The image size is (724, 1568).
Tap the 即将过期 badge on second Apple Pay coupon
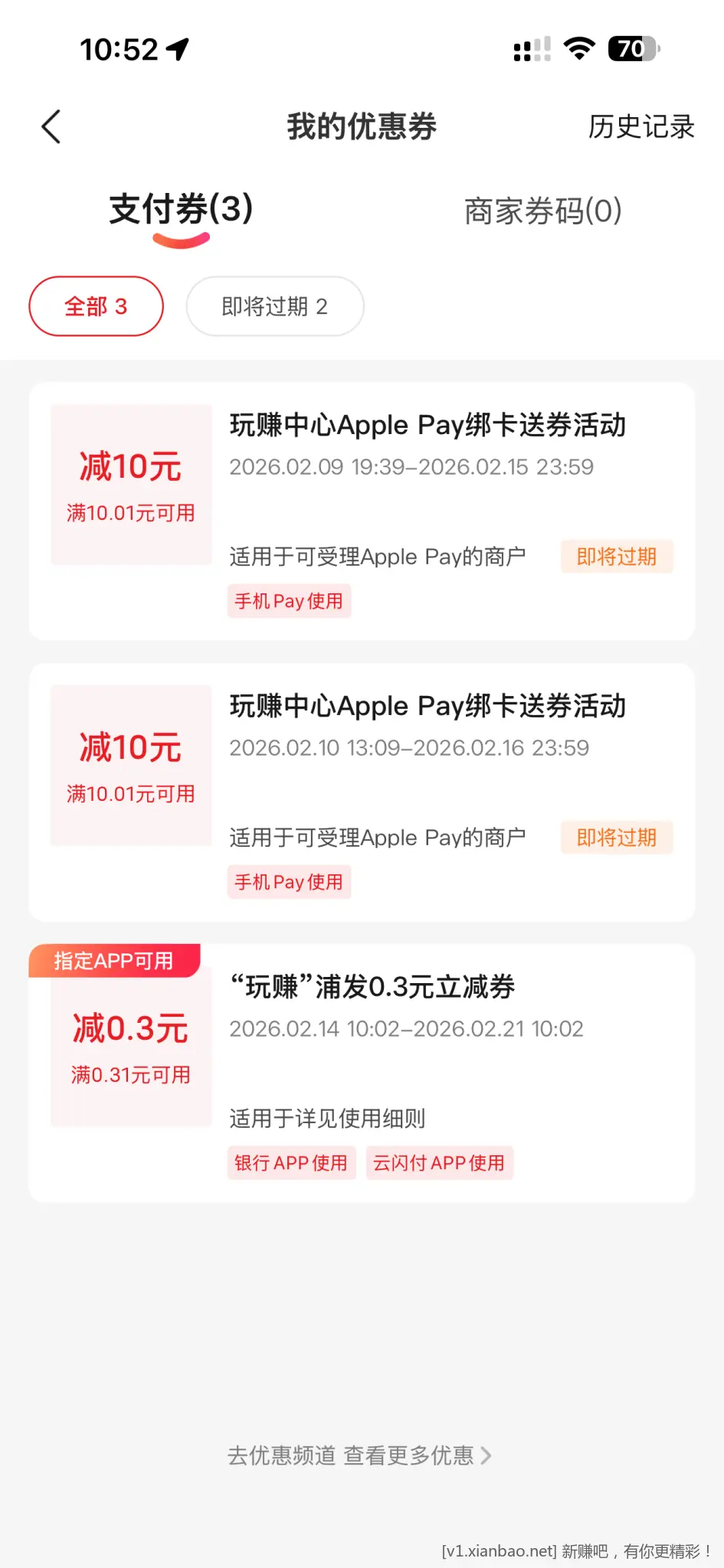[617, 838]
